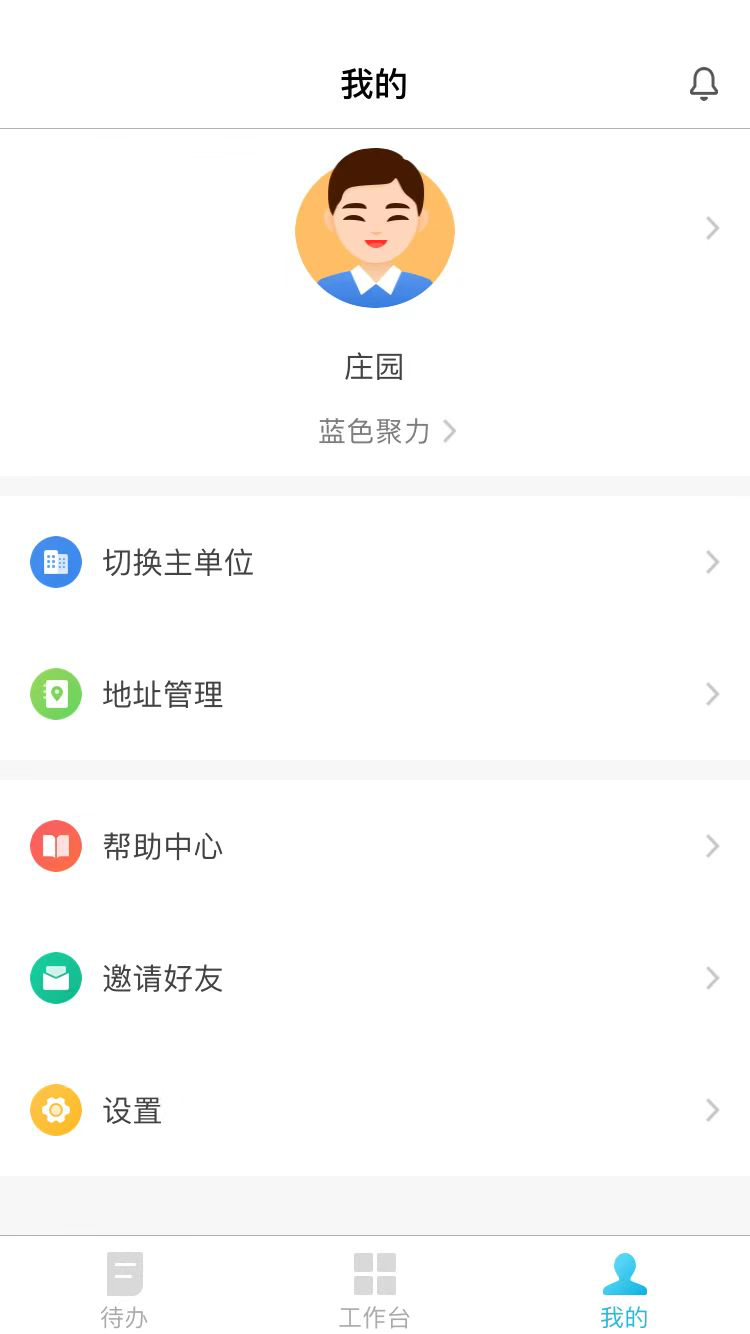Screen dimensions: 750x1334
Task: Switch to the 待办 tab
Action: (124, 1288)
